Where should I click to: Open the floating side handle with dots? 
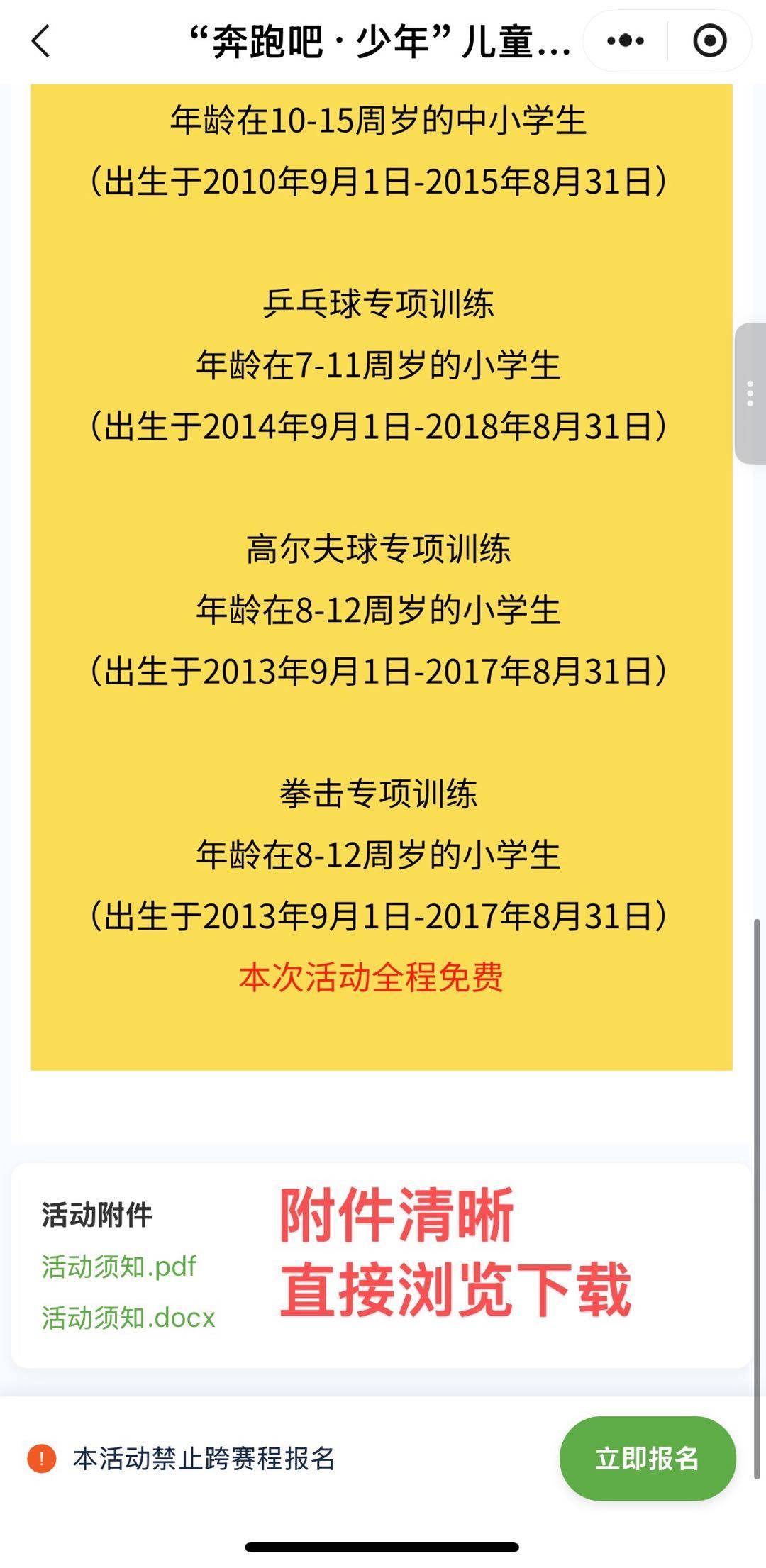click(x=750, y=394)
